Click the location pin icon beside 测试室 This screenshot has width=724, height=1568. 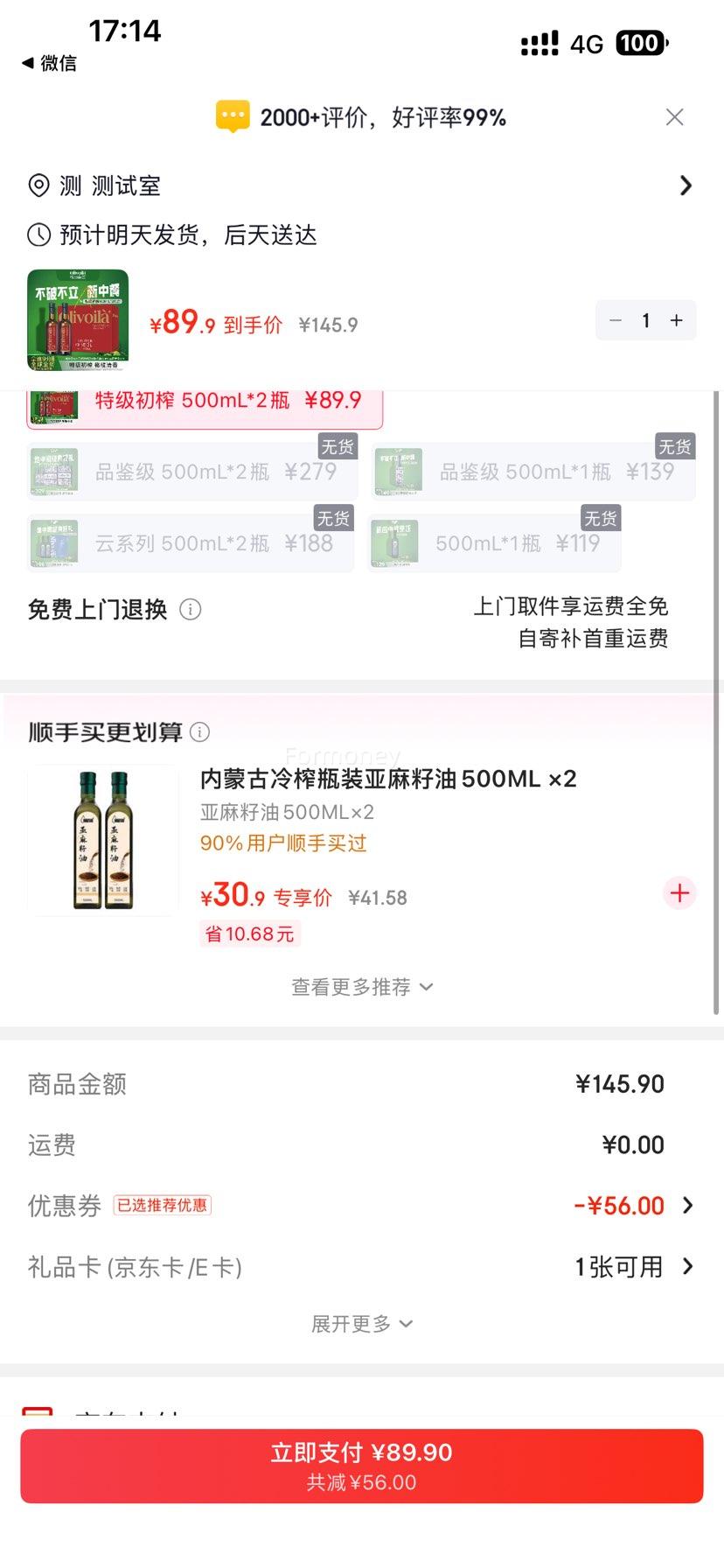point(38,185)
